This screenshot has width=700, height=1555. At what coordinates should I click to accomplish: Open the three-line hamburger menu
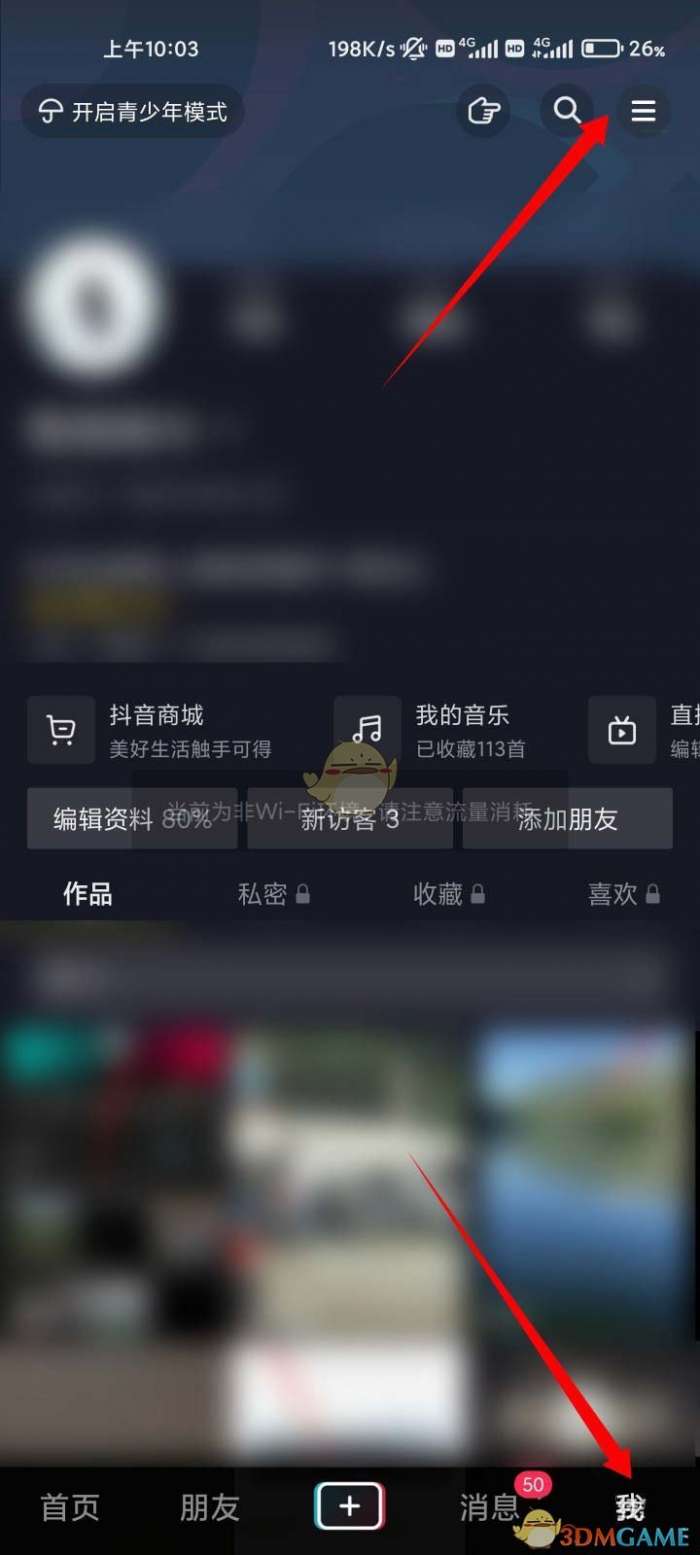(643, 111)
